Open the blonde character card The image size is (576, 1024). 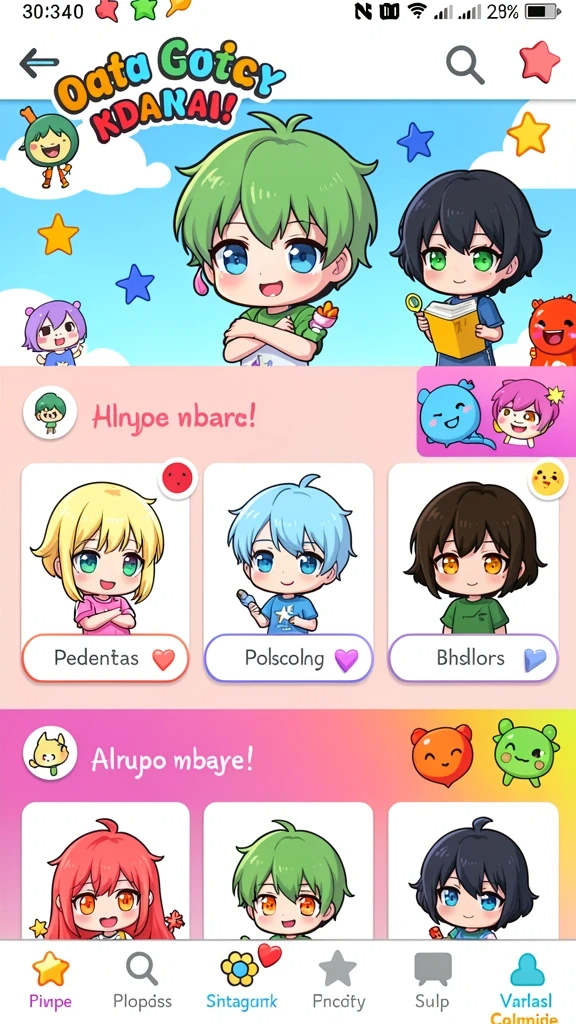coord(105,549)
